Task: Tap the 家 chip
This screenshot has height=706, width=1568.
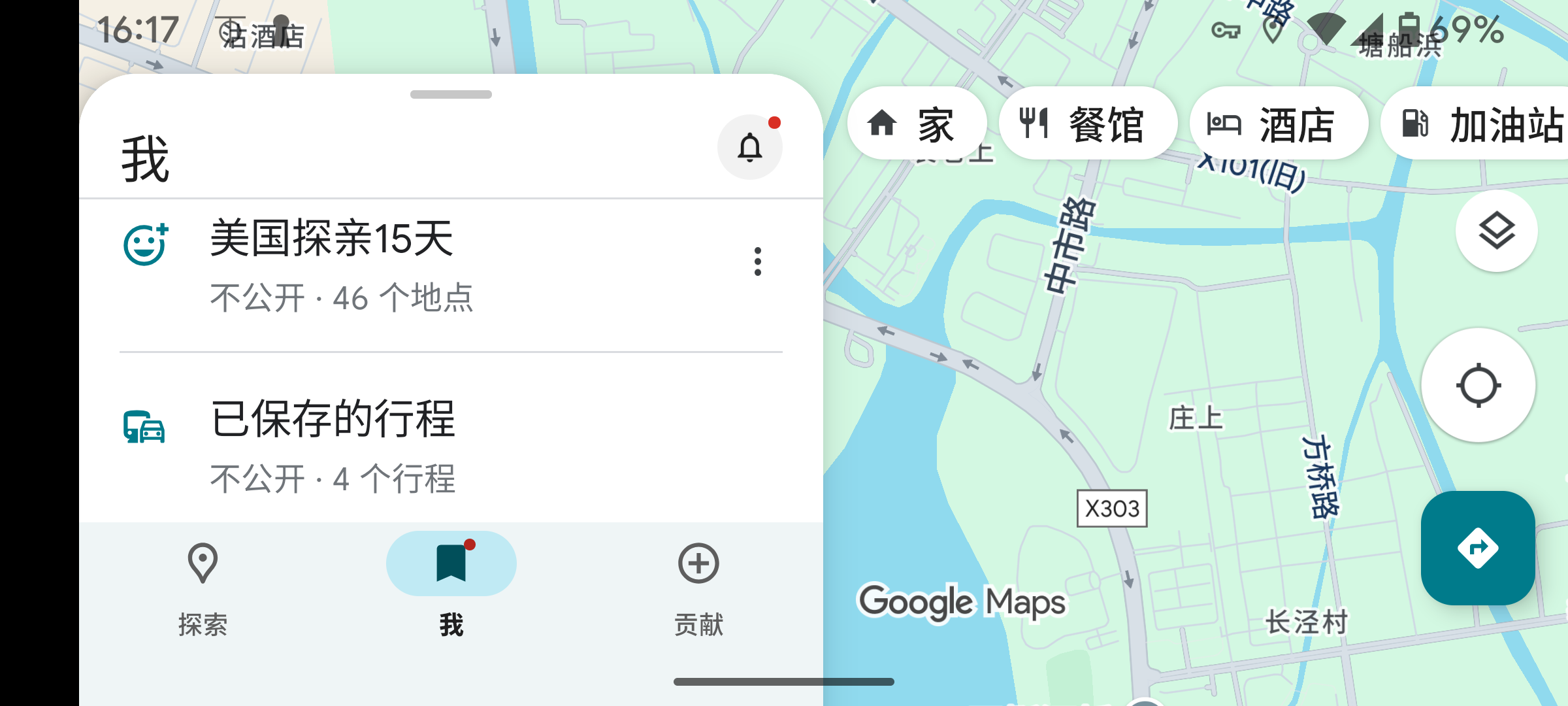Action: click(916, 124)
